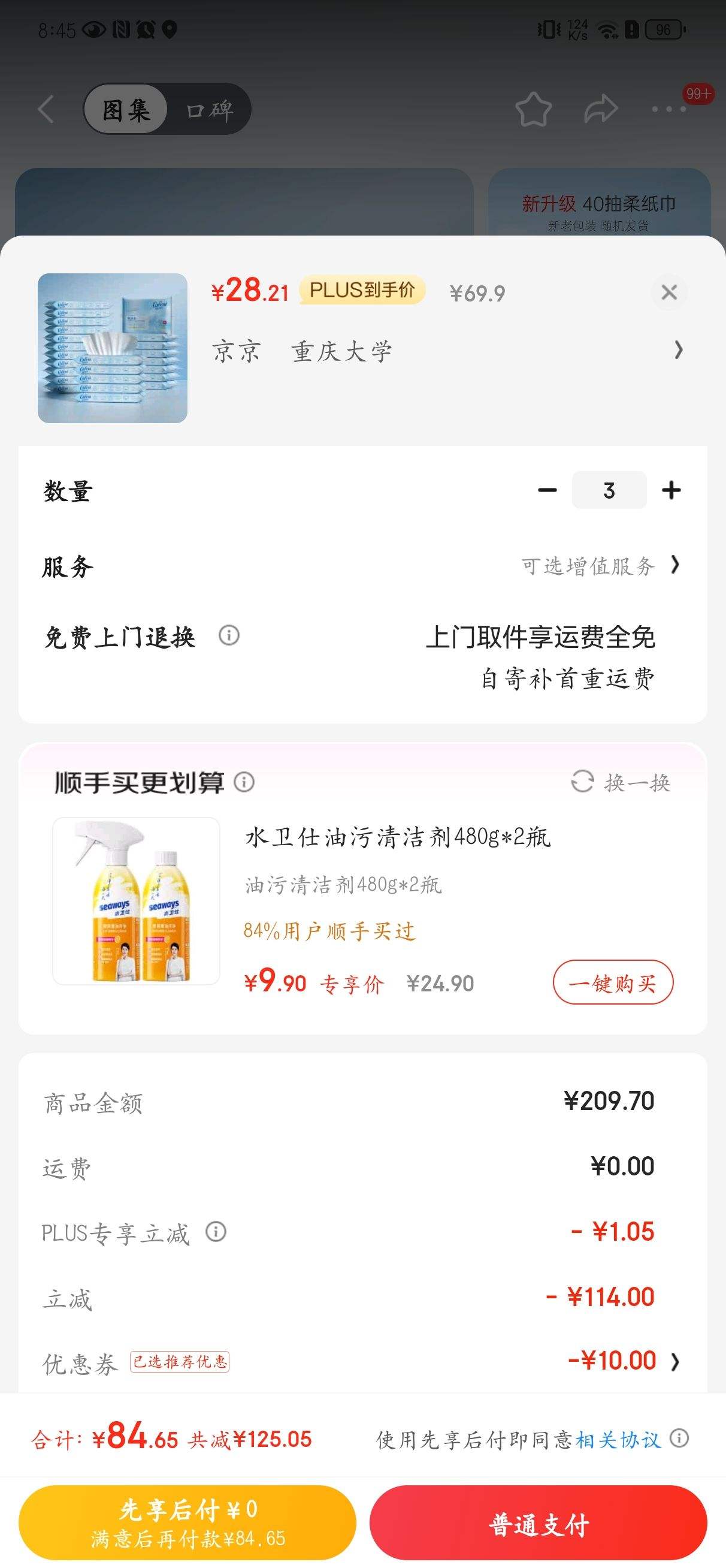Open the 水卫仕油污清洁剂 product image

click(137, 901)
